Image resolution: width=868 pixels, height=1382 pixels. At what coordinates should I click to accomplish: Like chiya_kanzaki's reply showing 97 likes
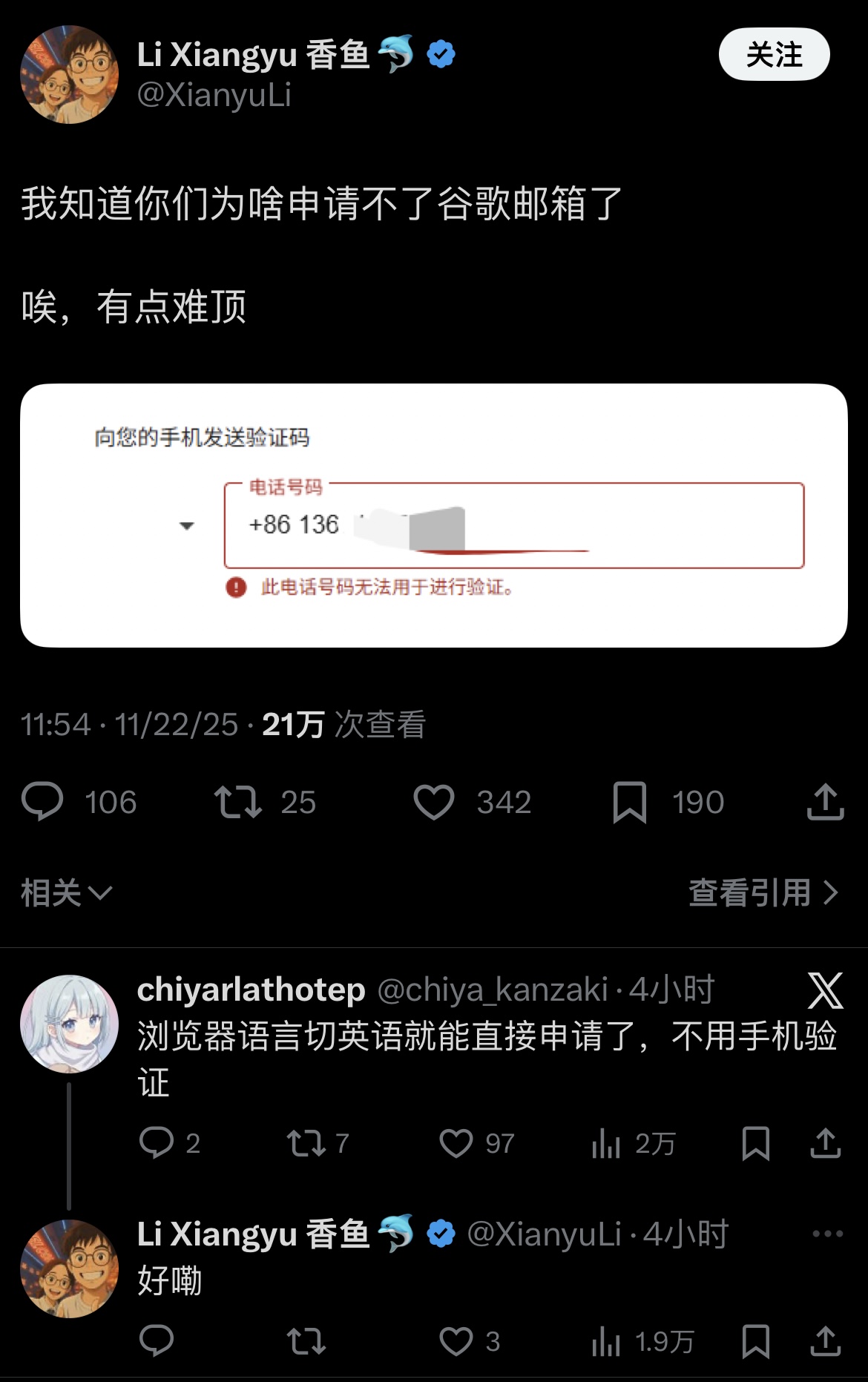[457, 1144]
